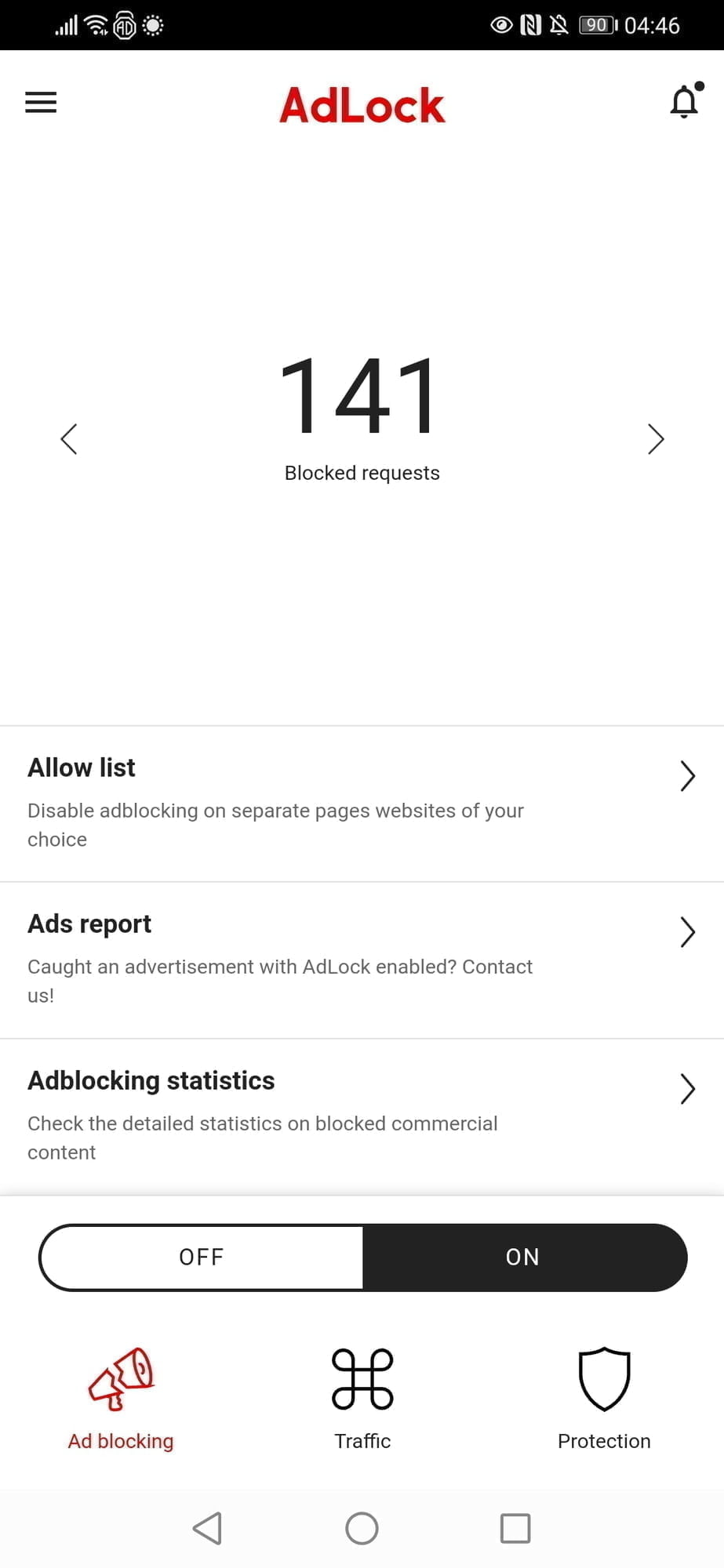
Task: Open the notifications bell
Action: [x=685, y=102]
